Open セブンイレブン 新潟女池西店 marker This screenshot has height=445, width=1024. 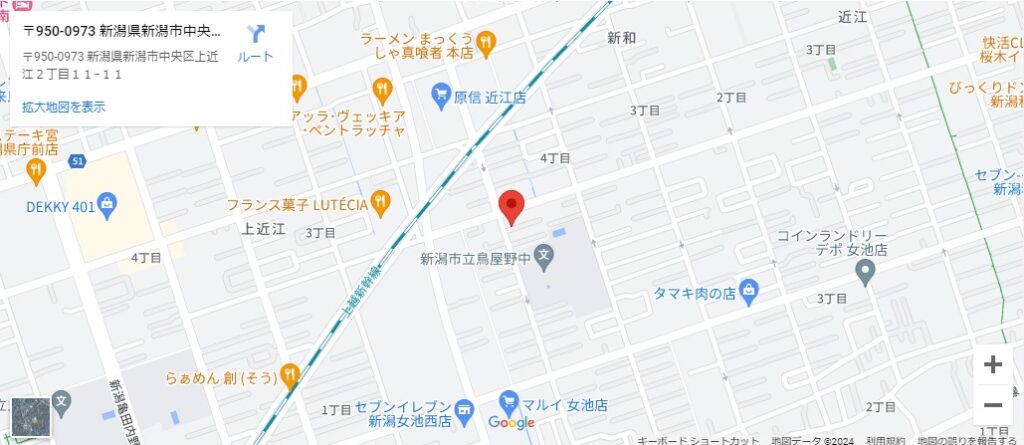(x=464, y=410)
